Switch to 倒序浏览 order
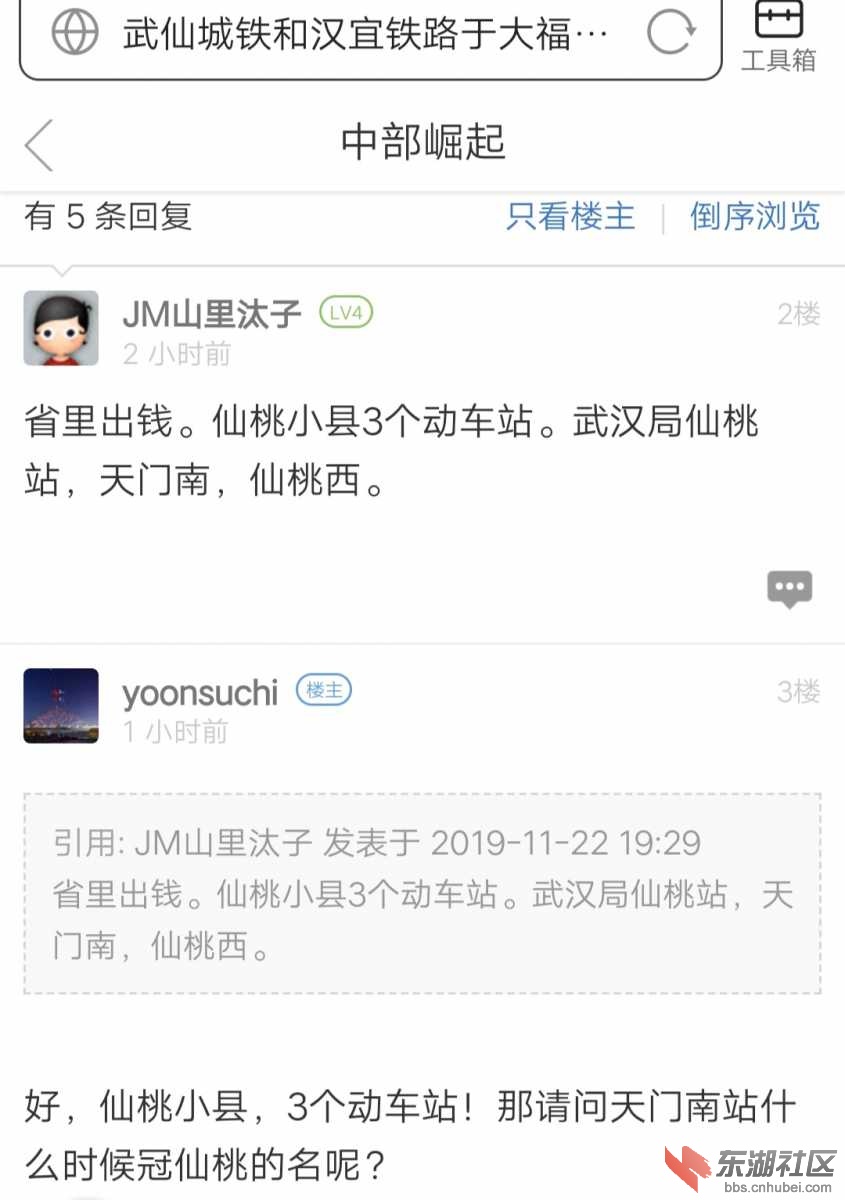 click(754, 216)
